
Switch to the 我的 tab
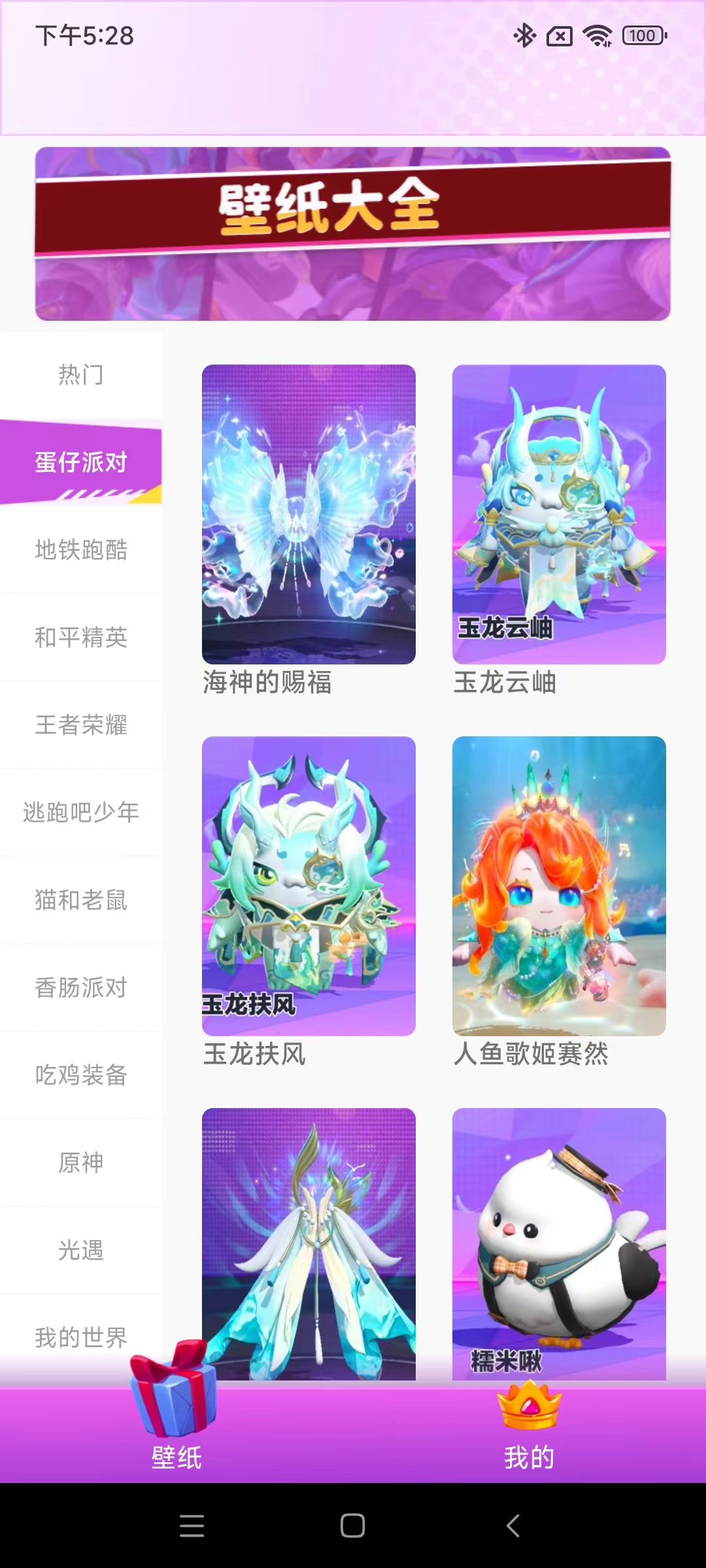[529, 1437]
